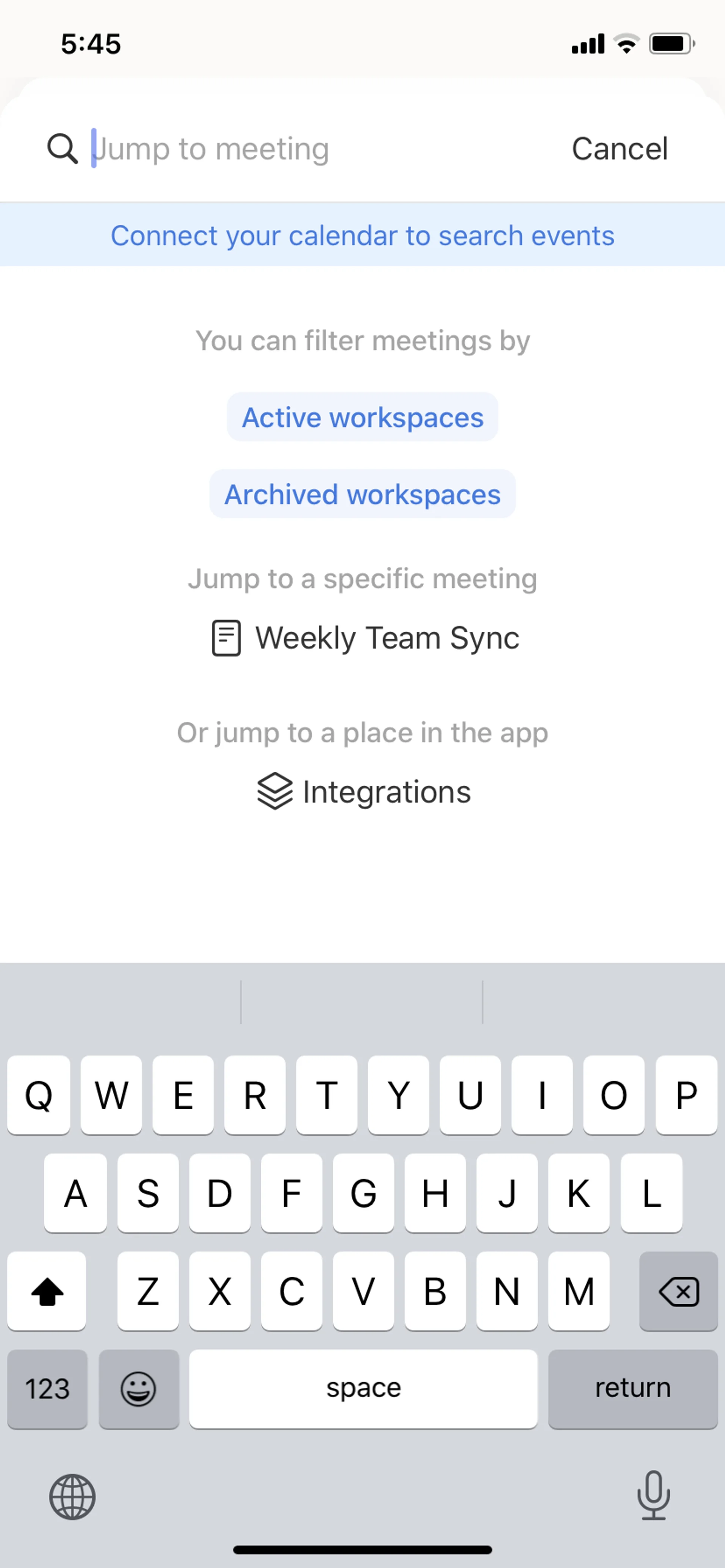Cancel the meeting search
The image size is (725, 1568).
[619, 149]
